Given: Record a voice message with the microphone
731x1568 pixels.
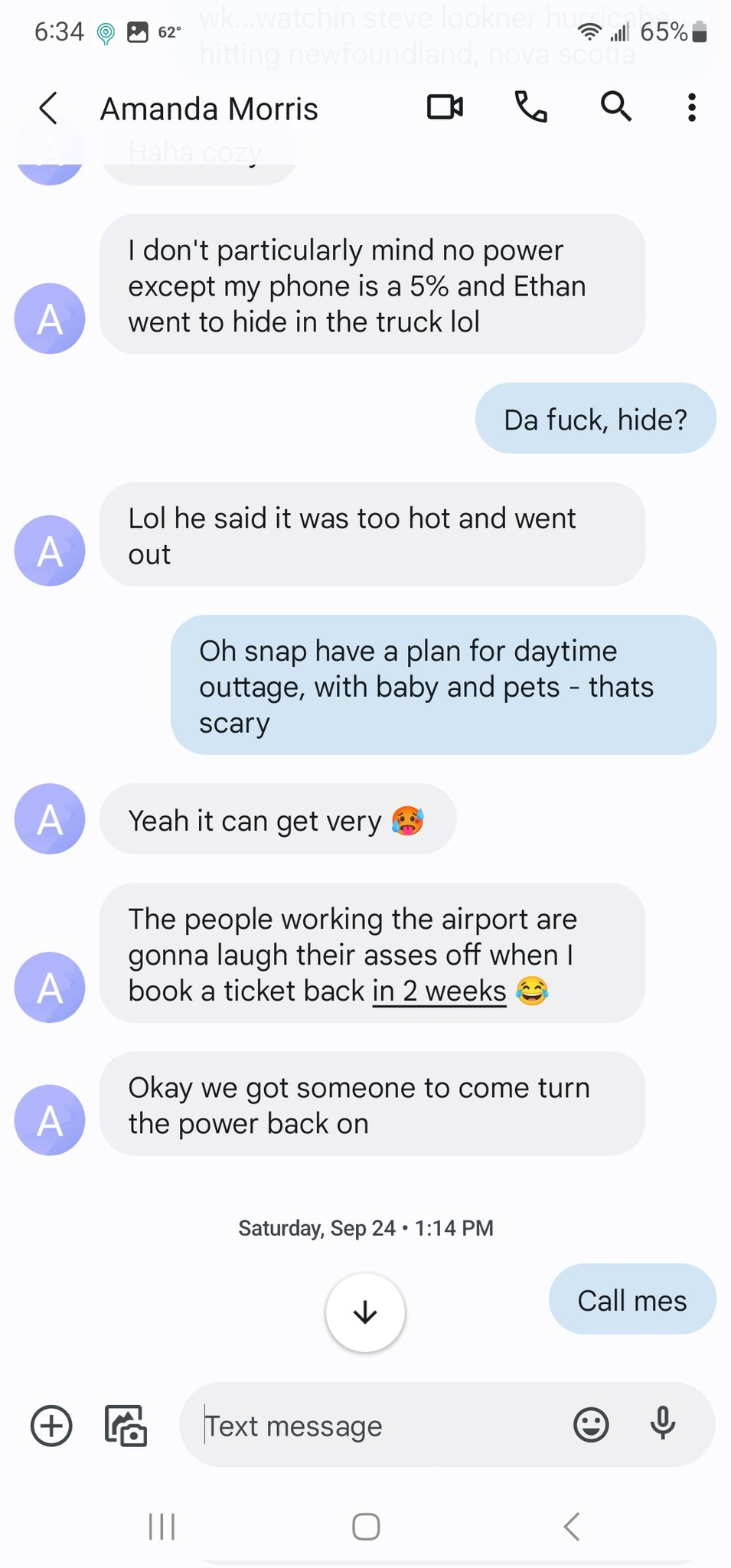Looking at the screenshot, I should pos(663,1425).
